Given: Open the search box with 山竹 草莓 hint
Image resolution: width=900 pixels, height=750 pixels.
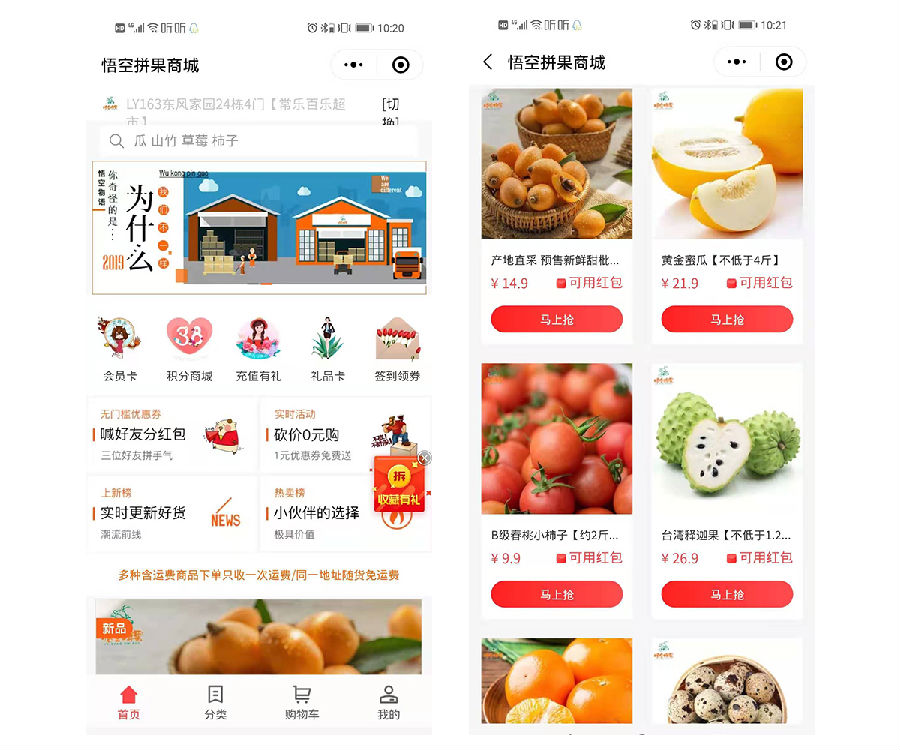Looking at the screenshot, I should (x=258, y=141).
